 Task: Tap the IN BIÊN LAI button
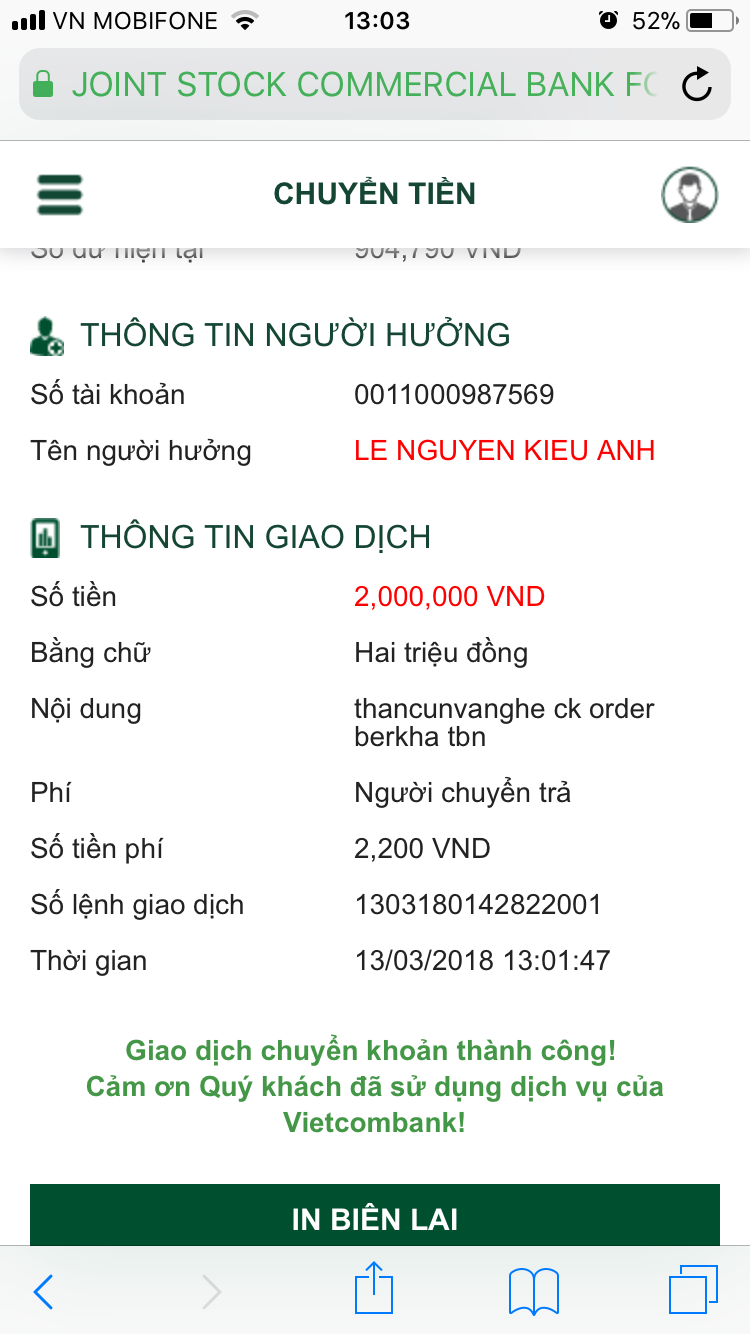coord(375,1217)
